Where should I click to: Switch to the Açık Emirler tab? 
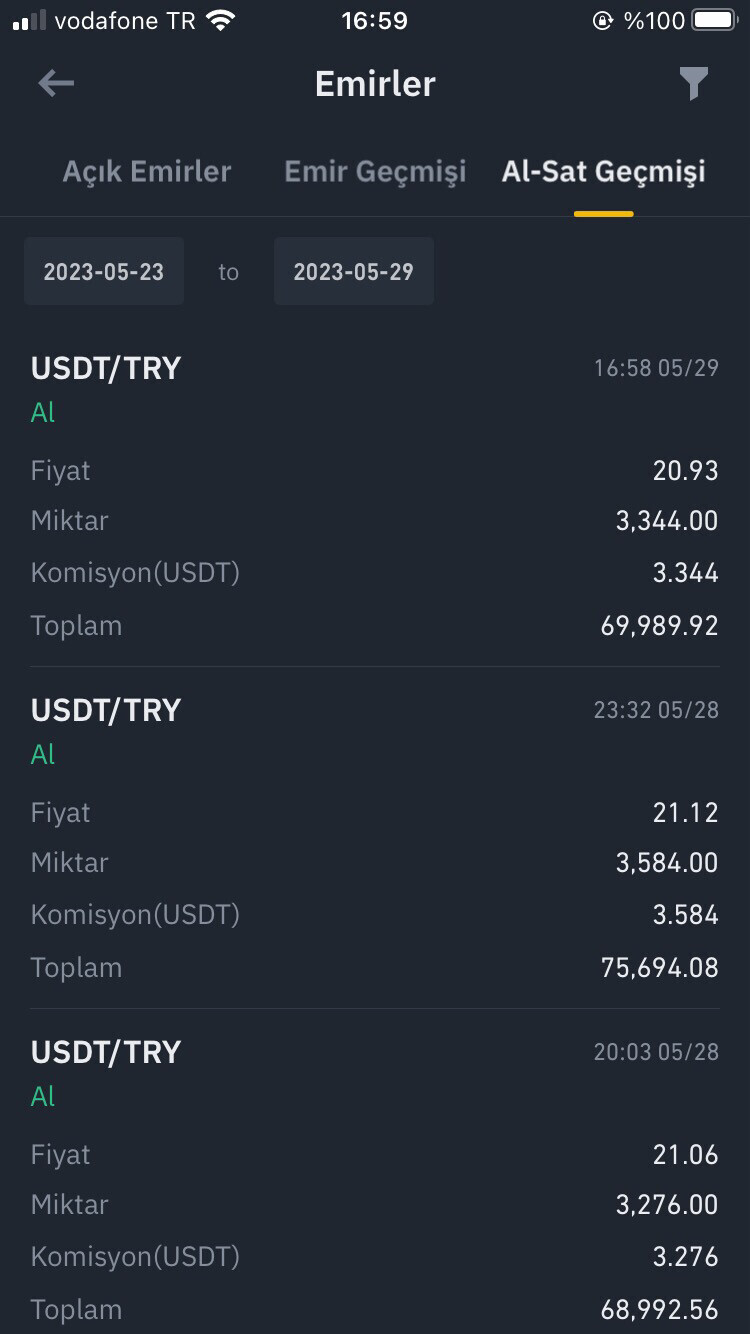point(147,171)
